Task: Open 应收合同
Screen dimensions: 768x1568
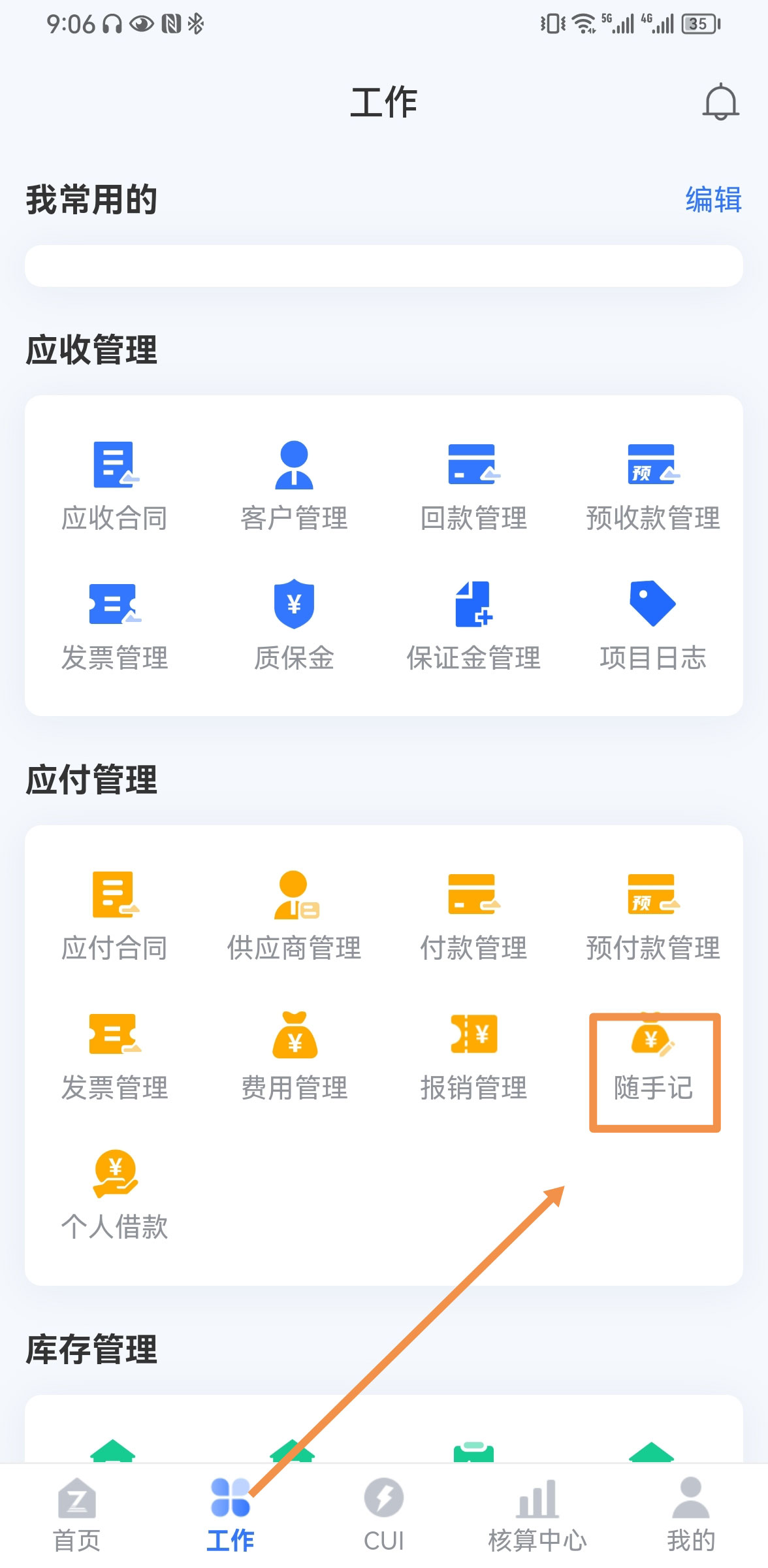Action: click(x=114, y=486)
